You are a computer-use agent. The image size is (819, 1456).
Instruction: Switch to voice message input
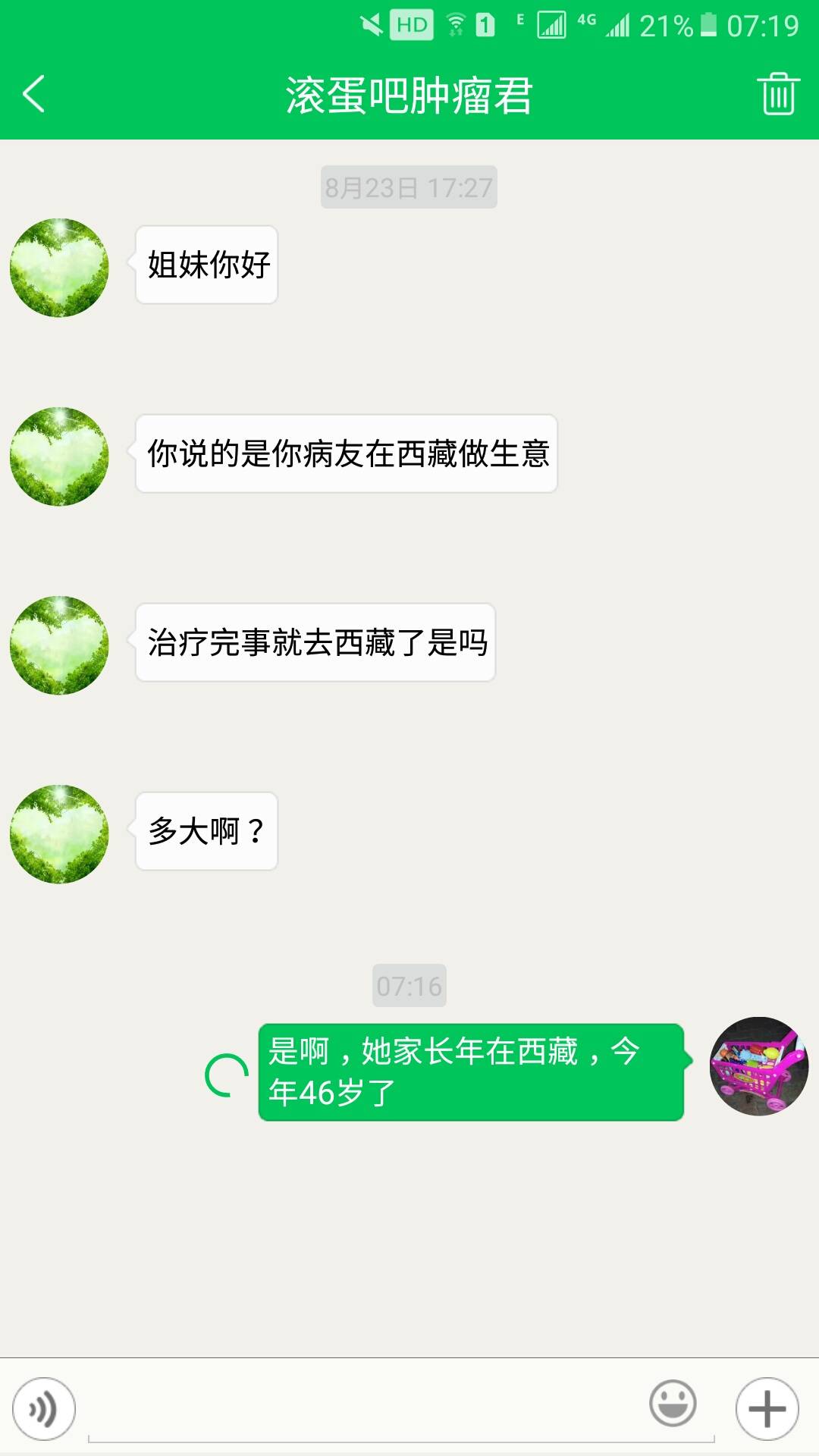(x=44, y=1409)
